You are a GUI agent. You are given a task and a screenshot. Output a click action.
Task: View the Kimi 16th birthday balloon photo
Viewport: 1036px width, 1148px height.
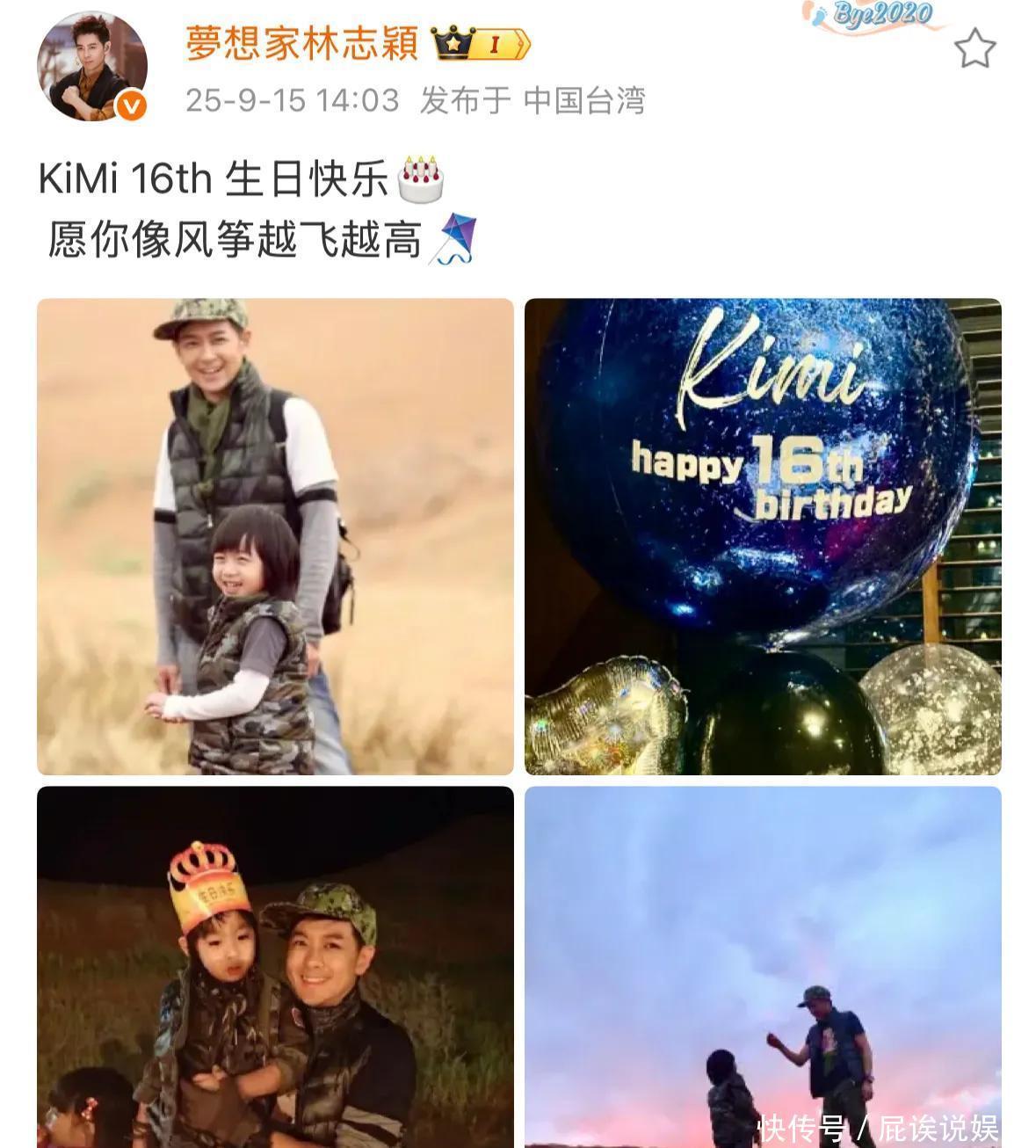coord(763,536)
